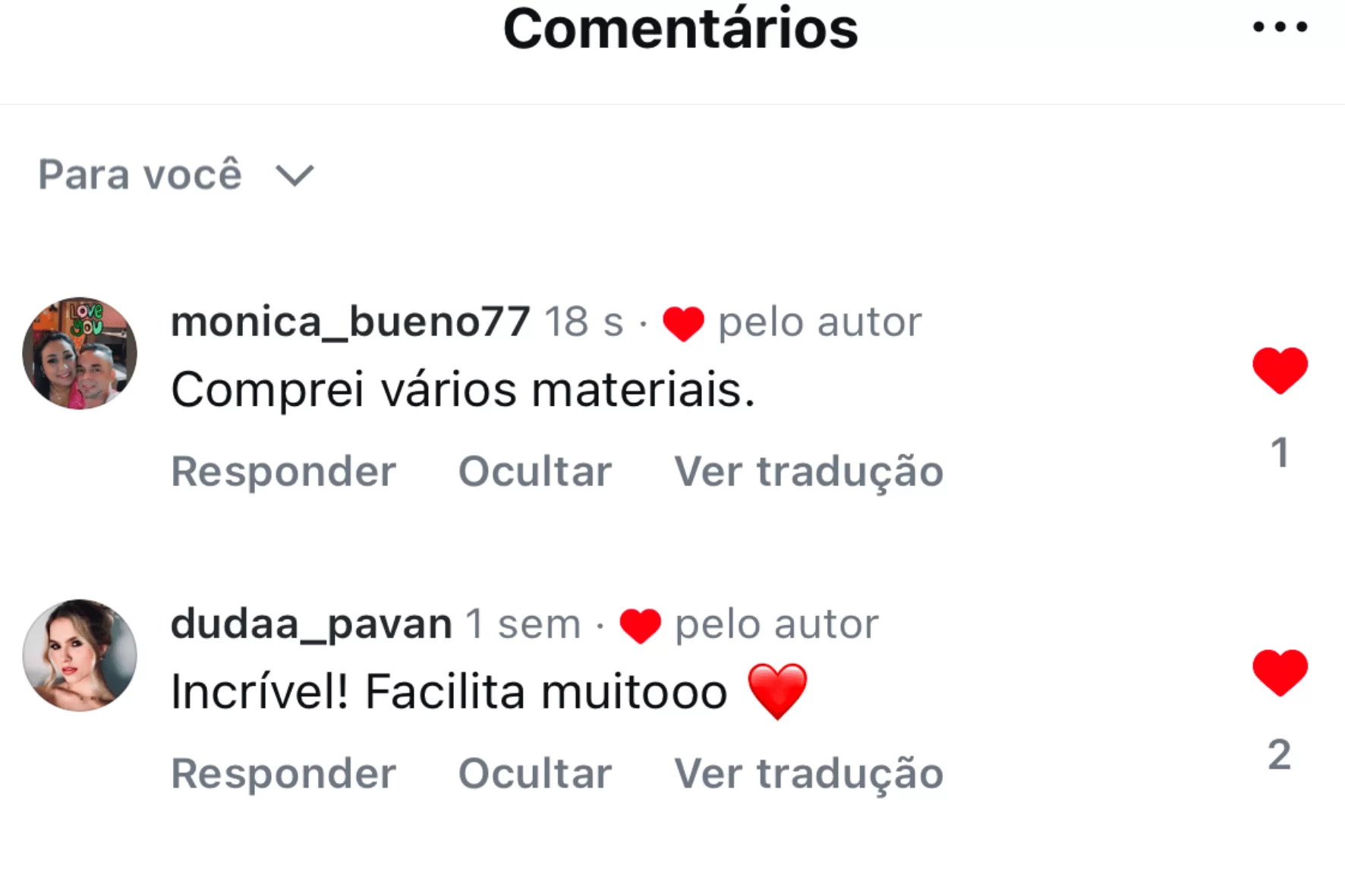Unlike monica_bueno77's comment via heart

click(1280, 371)
